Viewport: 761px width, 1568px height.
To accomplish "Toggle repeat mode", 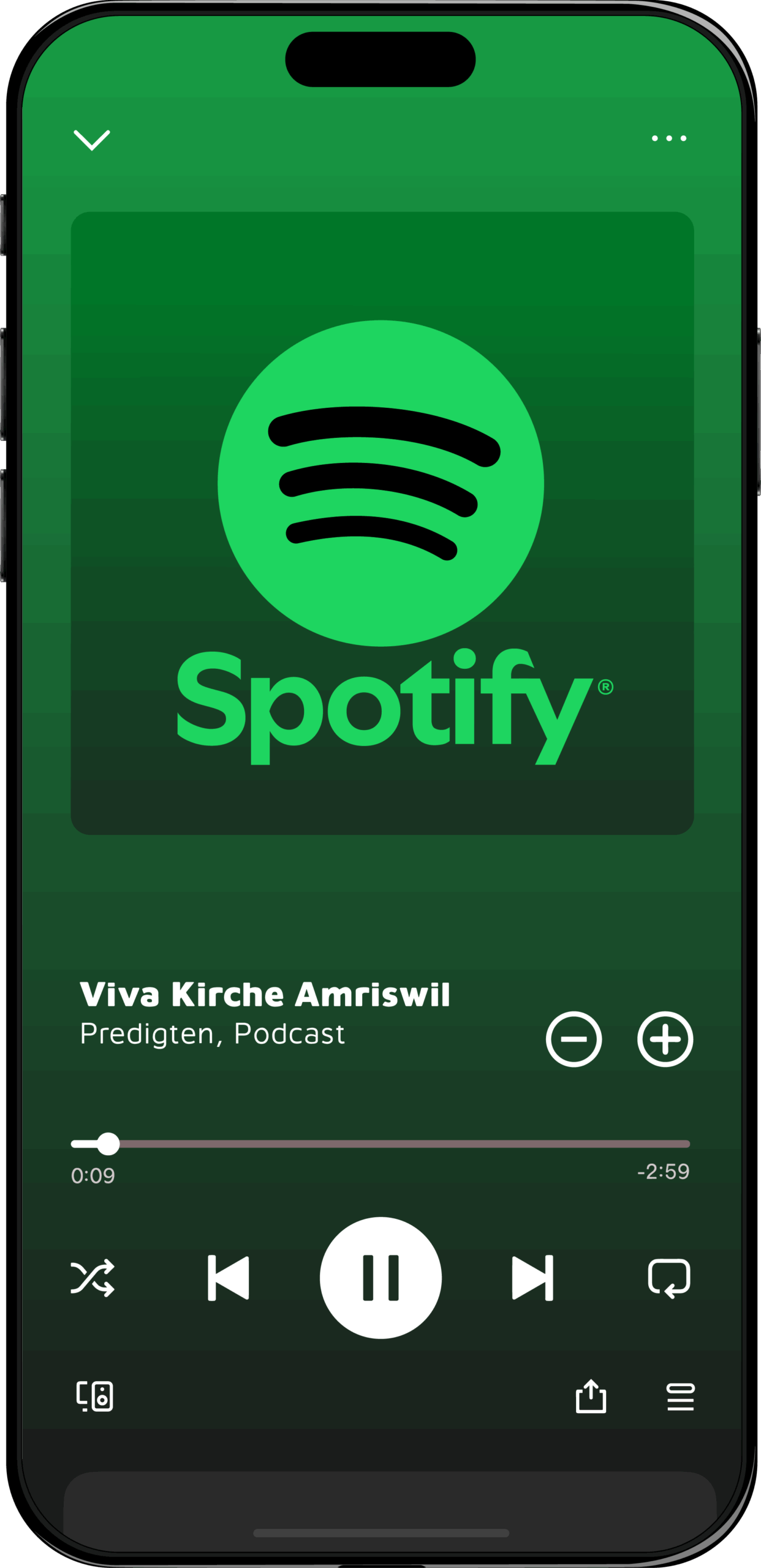I will pyautogui.click(x=668, y=1278).
